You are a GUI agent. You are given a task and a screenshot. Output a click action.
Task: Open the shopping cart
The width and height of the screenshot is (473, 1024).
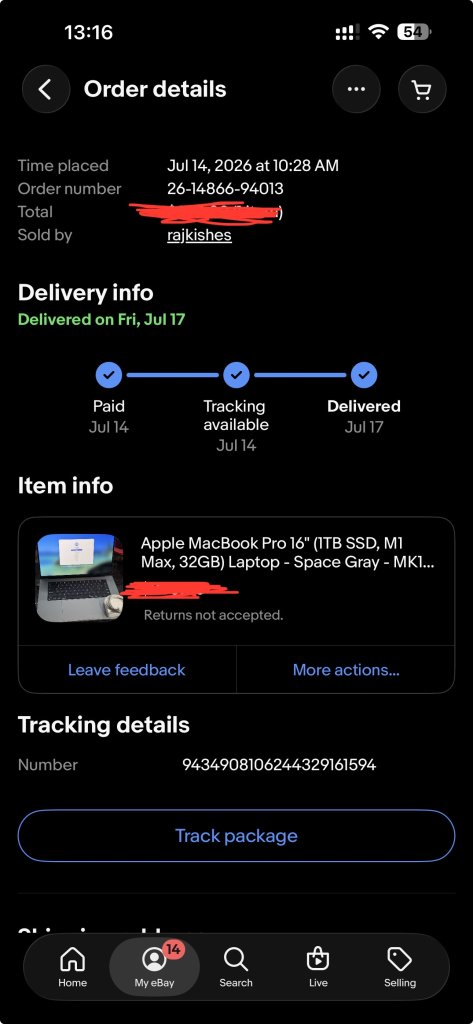pyautogui.click(x=422, y=89)
